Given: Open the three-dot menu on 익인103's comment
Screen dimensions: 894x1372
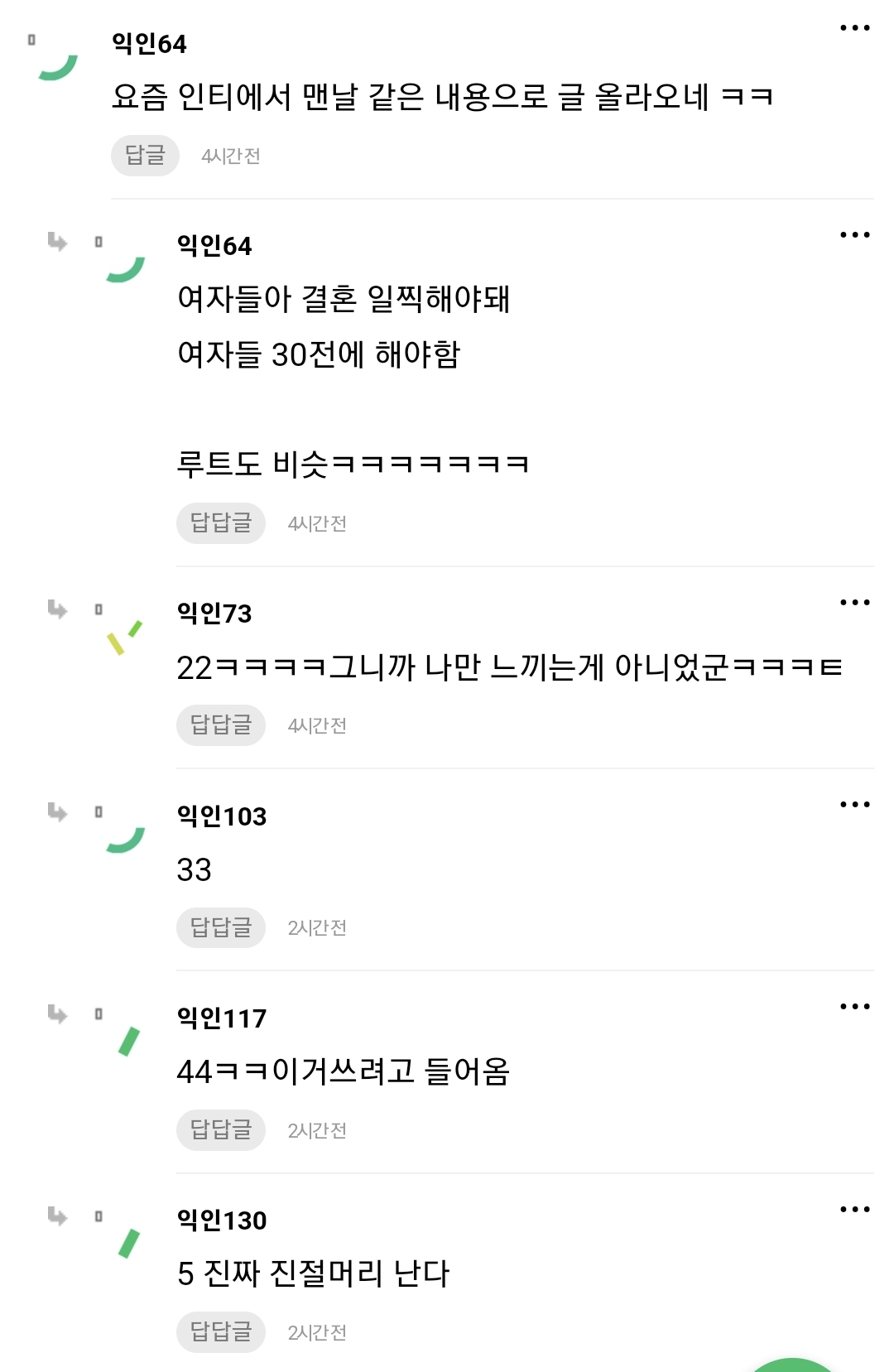Looking at the screenshot, I should click(x=854, y=805).
